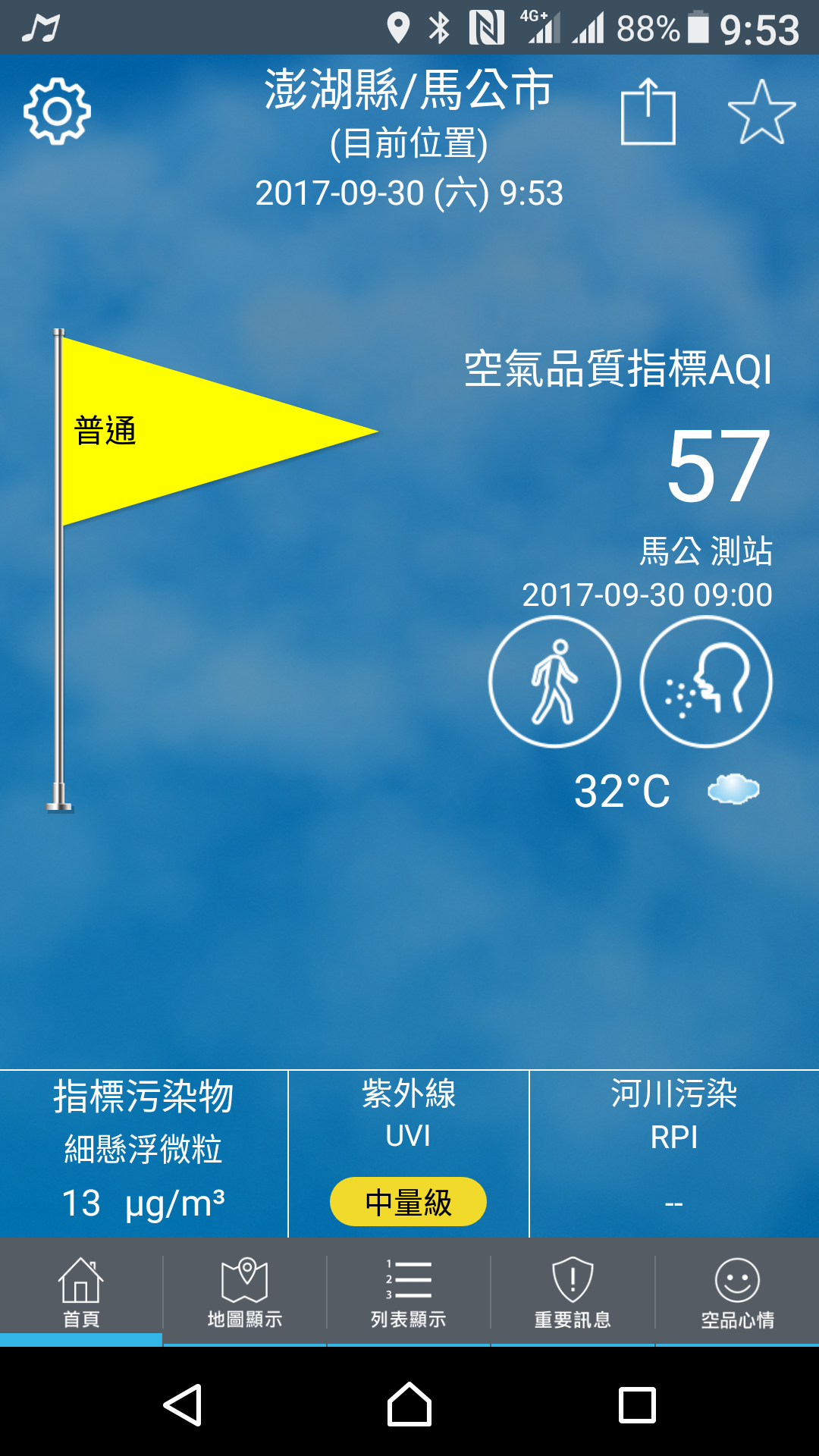
Task: Go back with the system back button
Action: [x=183, y=1405]
